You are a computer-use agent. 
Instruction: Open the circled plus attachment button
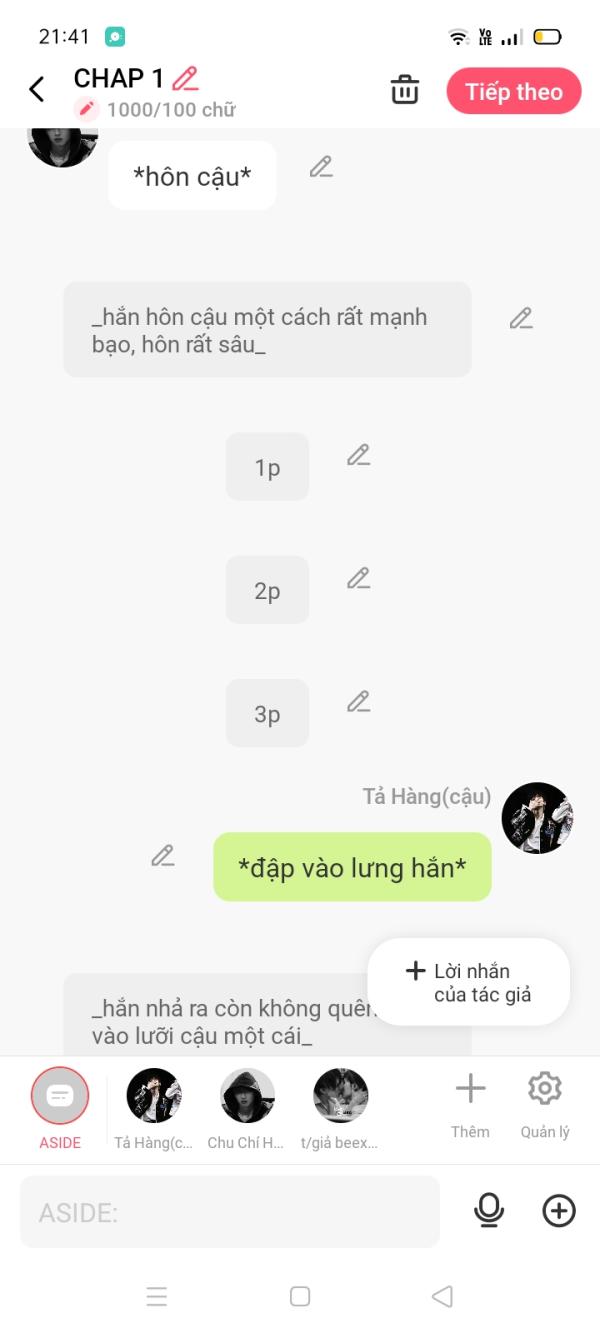pos(559,1211)
